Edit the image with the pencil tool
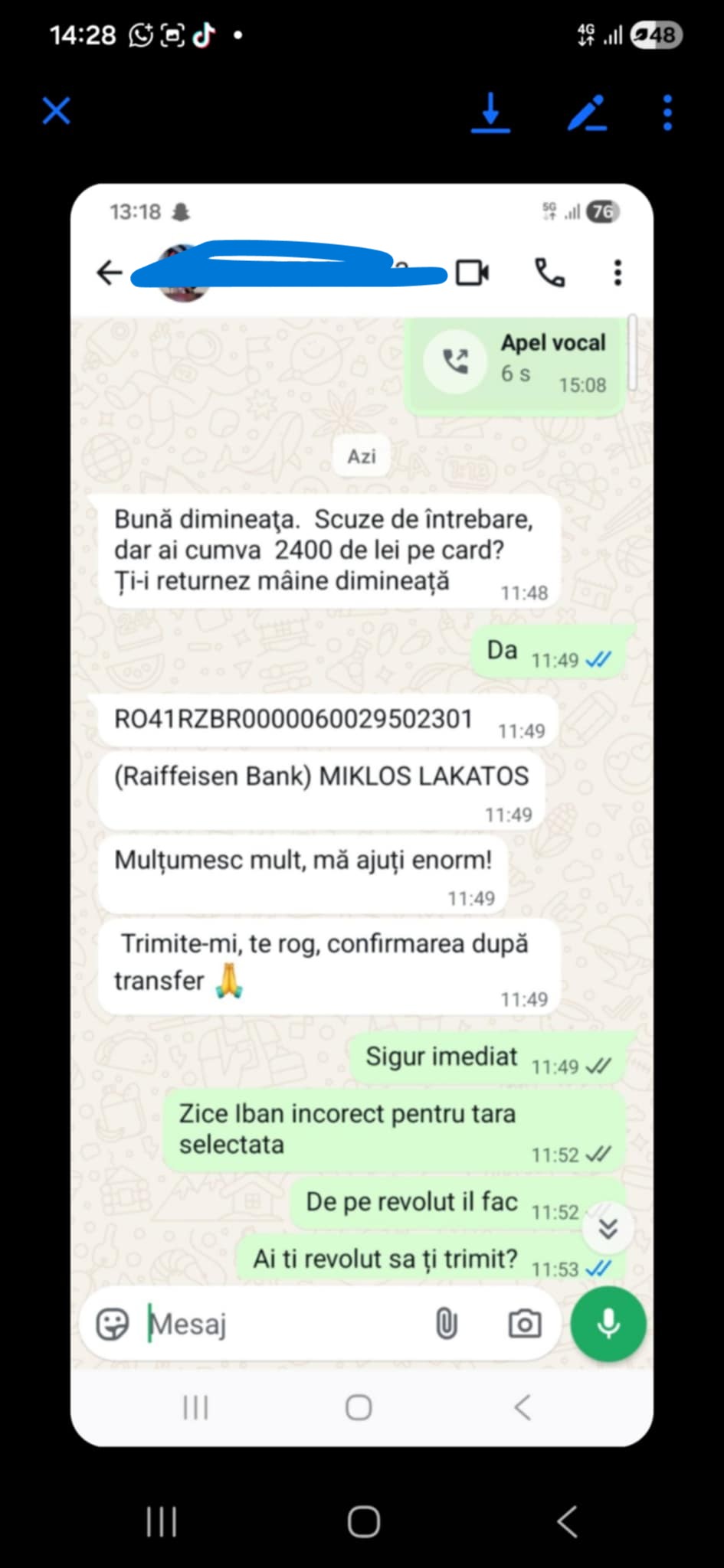The image size is (724, 1568). click(587, 113)
